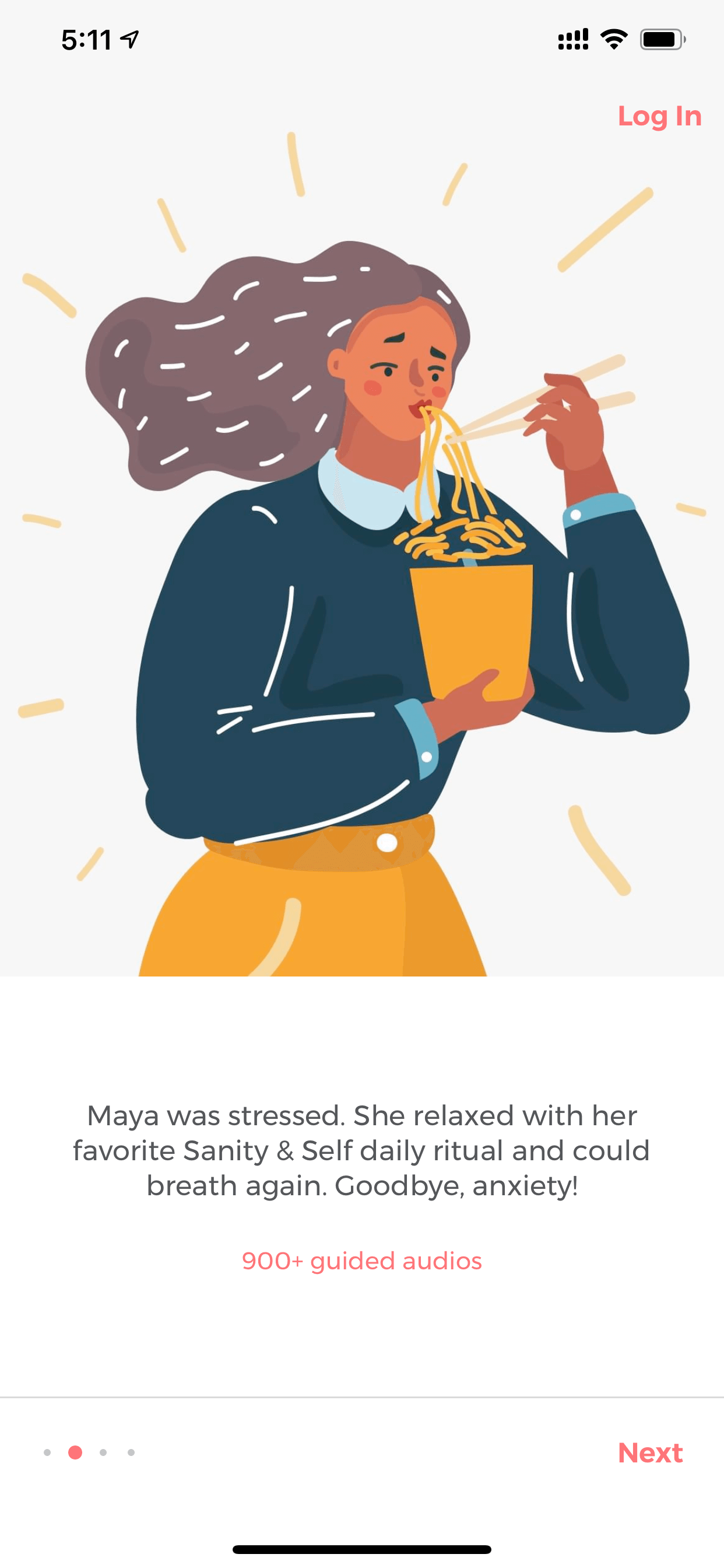Tap Next to continue onboarding
This screenshot has height=1568, width=724.
(x=650, y=1453)
